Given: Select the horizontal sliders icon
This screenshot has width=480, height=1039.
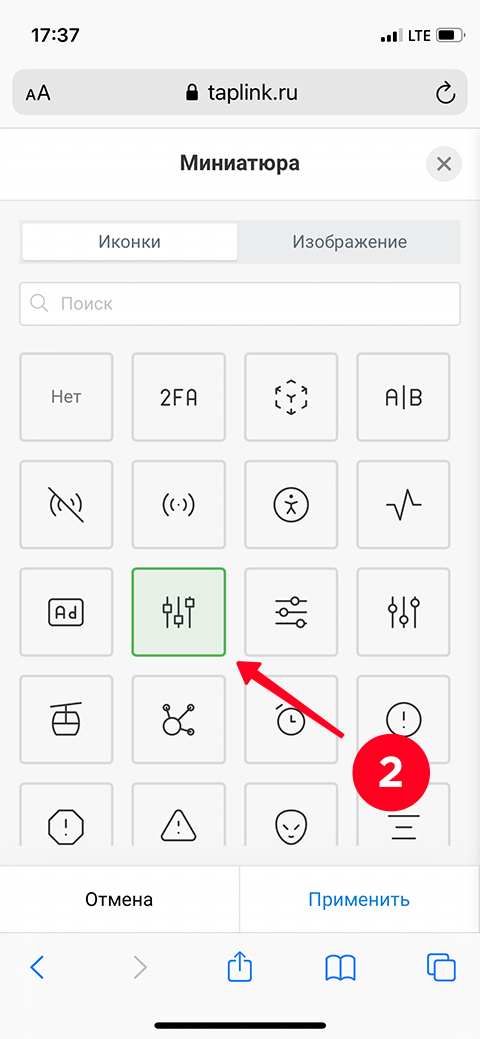Looking at the screenshot, I should (x=291, y=612).
